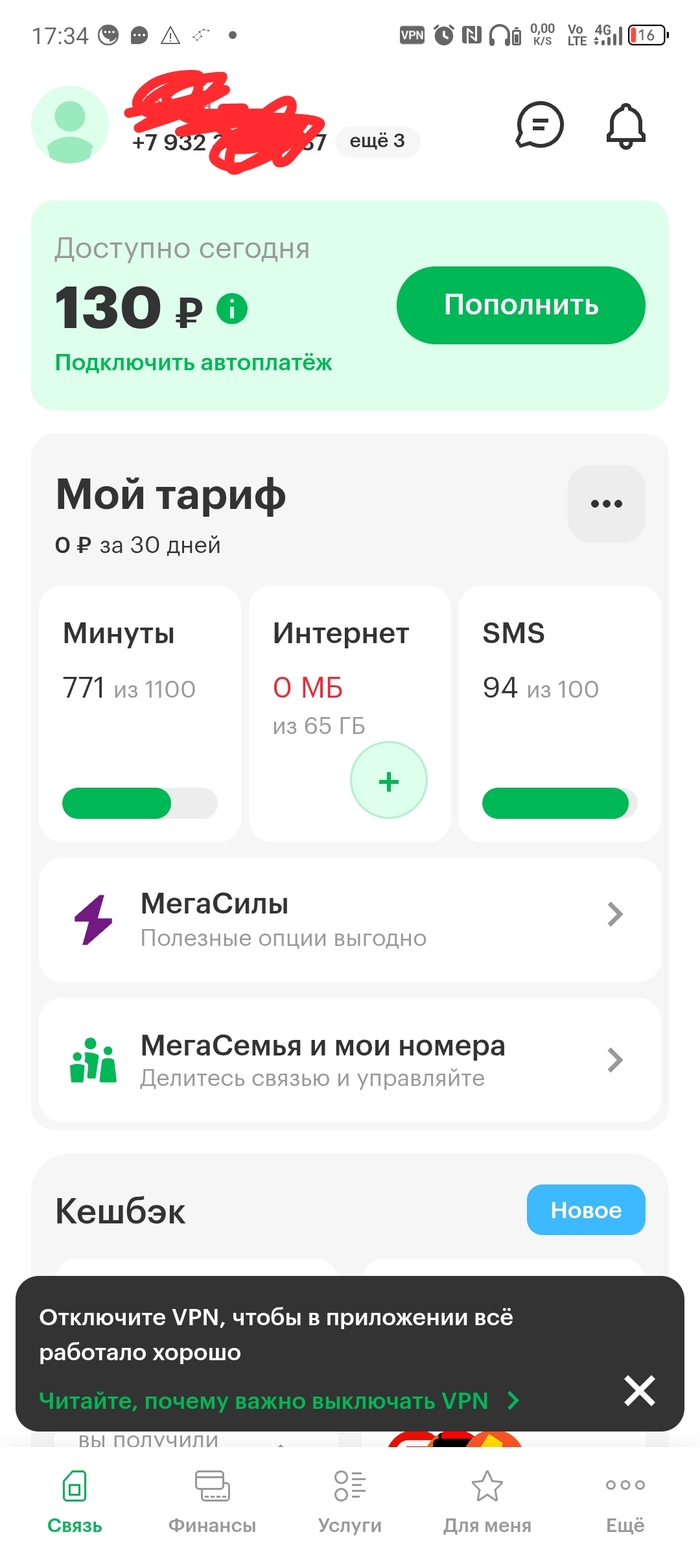Open the balance info icon
Image resolution: width=700 pixels, height=1556 pixels.
232,308
